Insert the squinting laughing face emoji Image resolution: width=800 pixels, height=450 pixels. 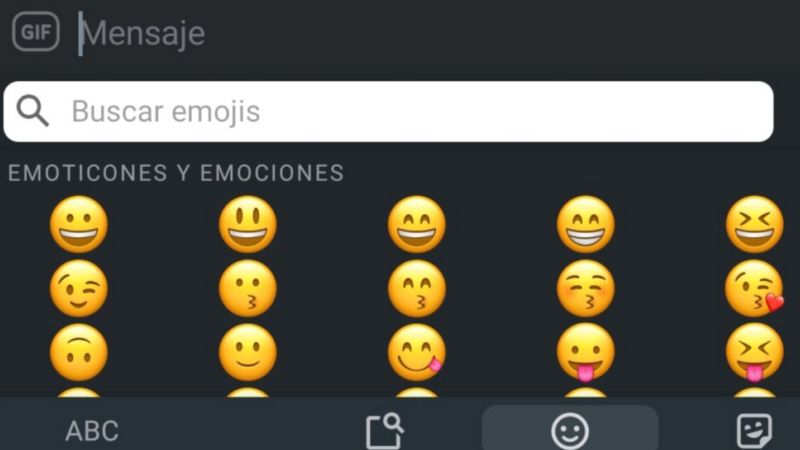[754, 225]
